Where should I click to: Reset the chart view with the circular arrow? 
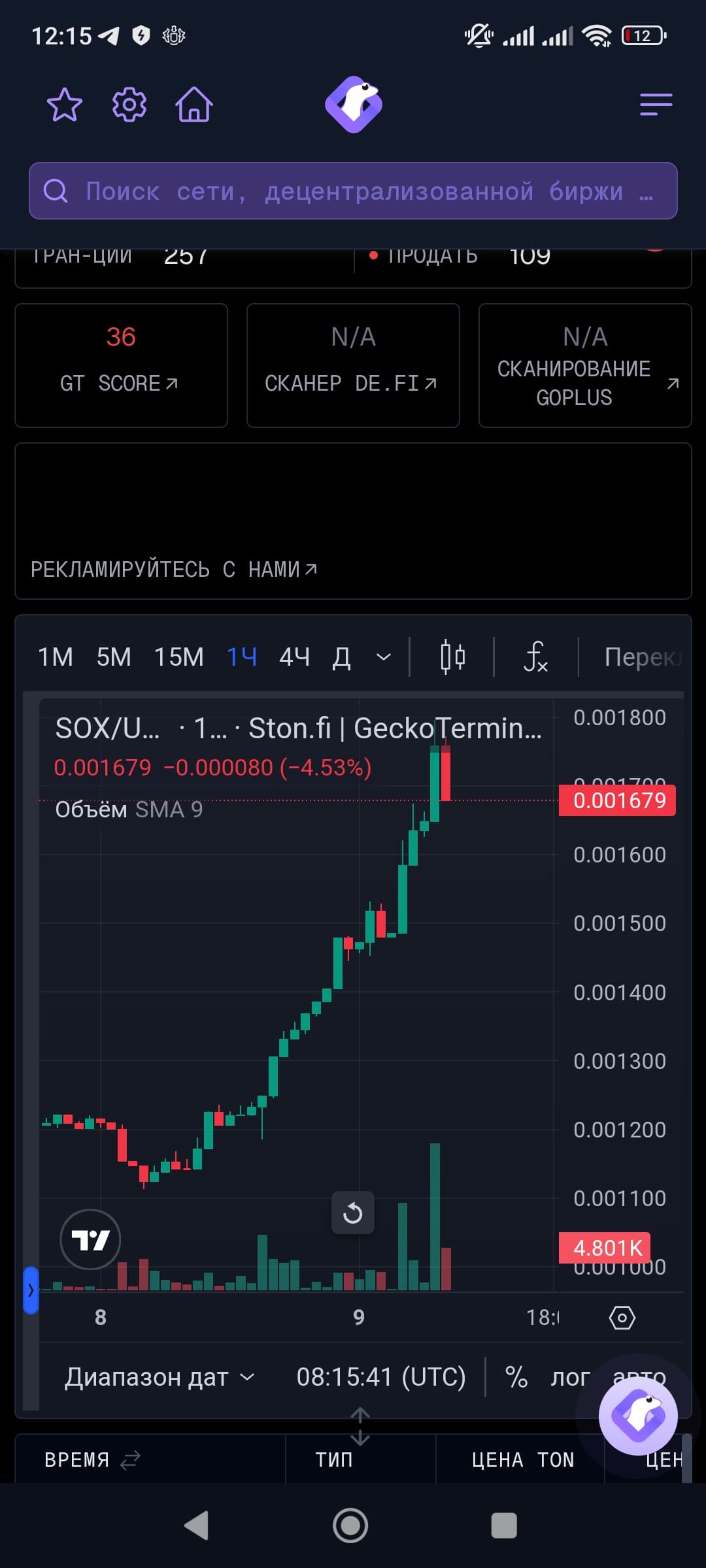353,1213
